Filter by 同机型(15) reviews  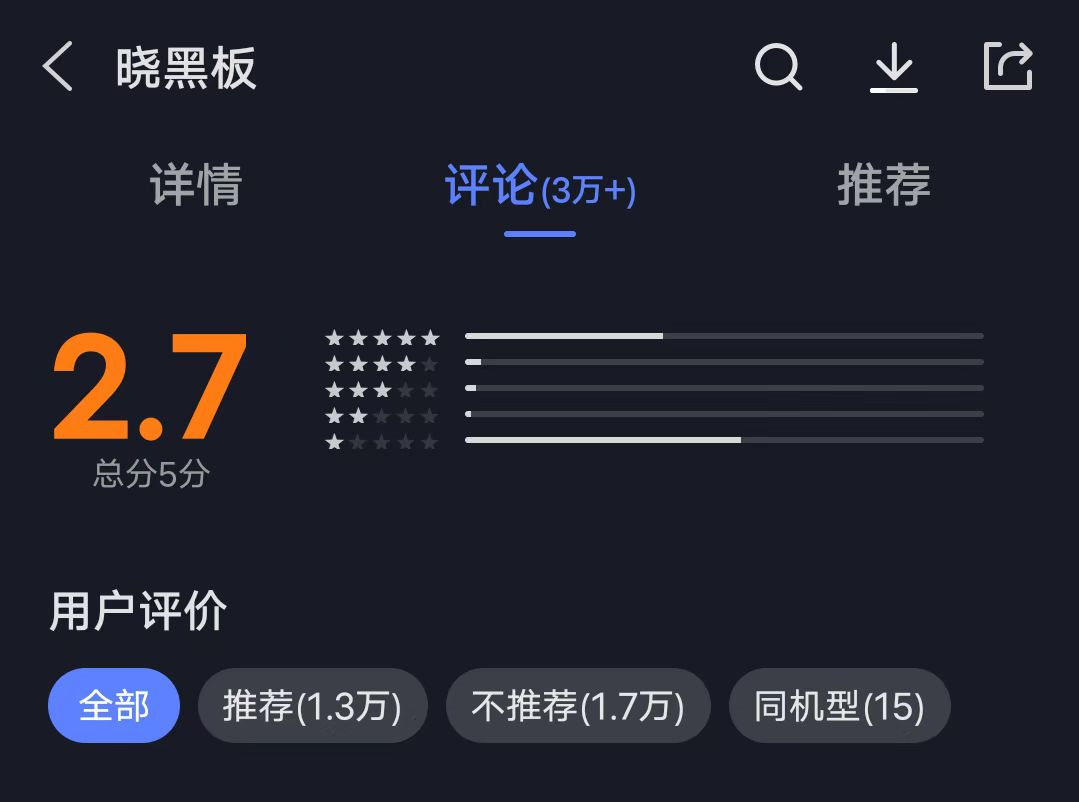[839, 706]
